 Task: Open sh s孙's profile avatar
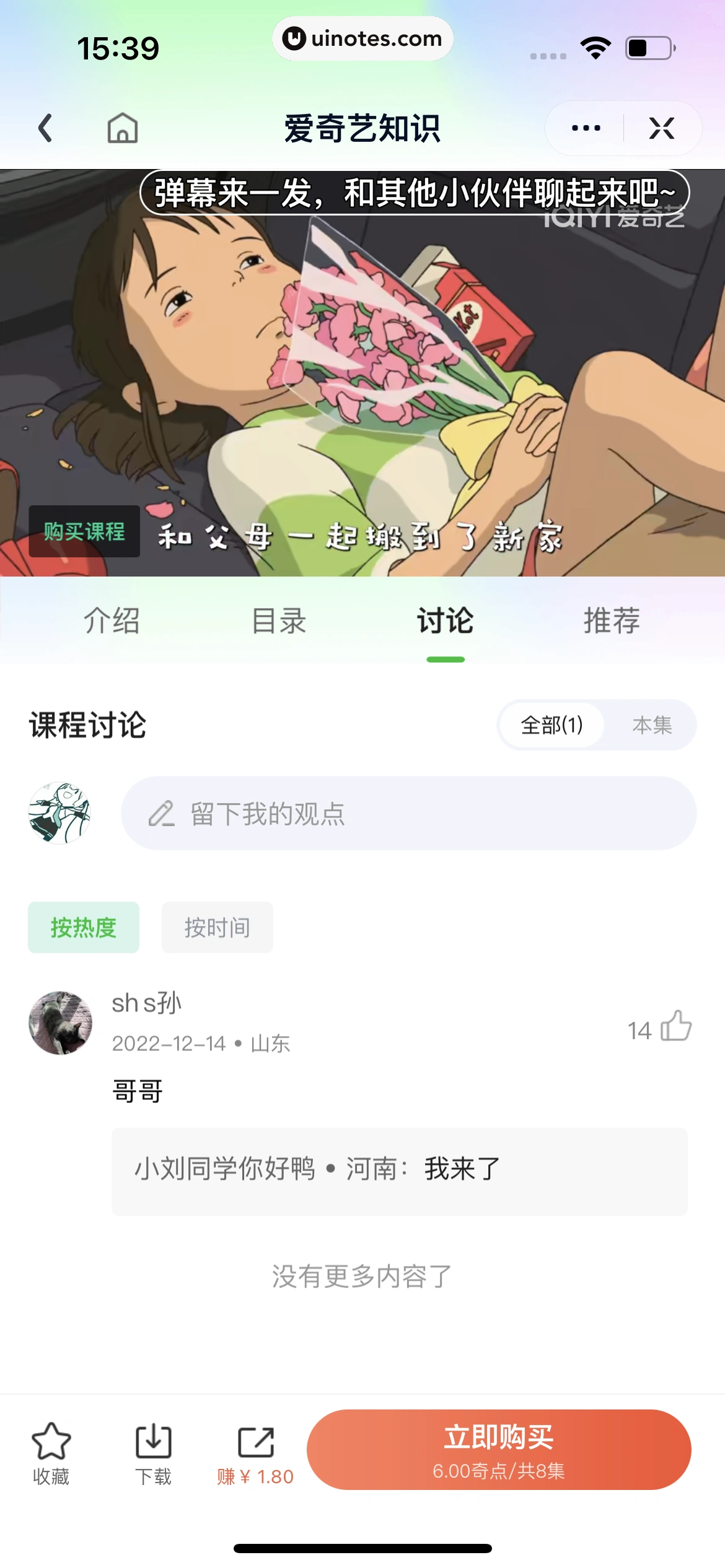pyautogui.click(x=61, y=1022)
